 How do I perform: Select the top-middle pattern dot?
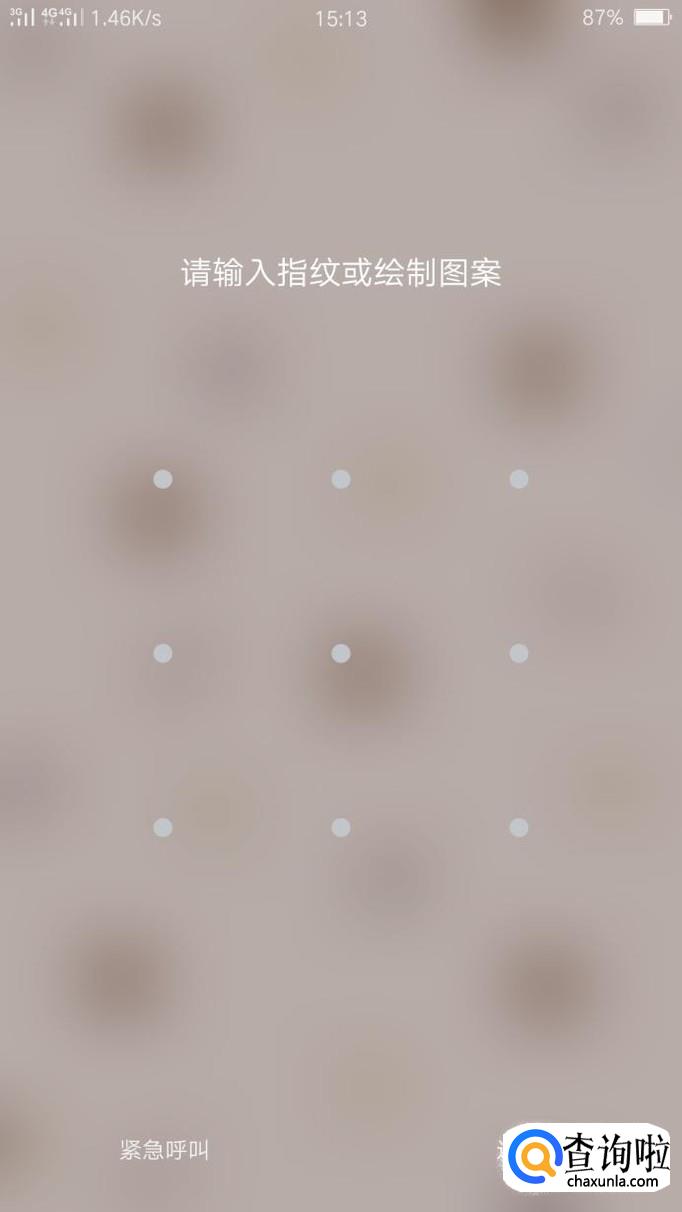click(x=341, y=479)
